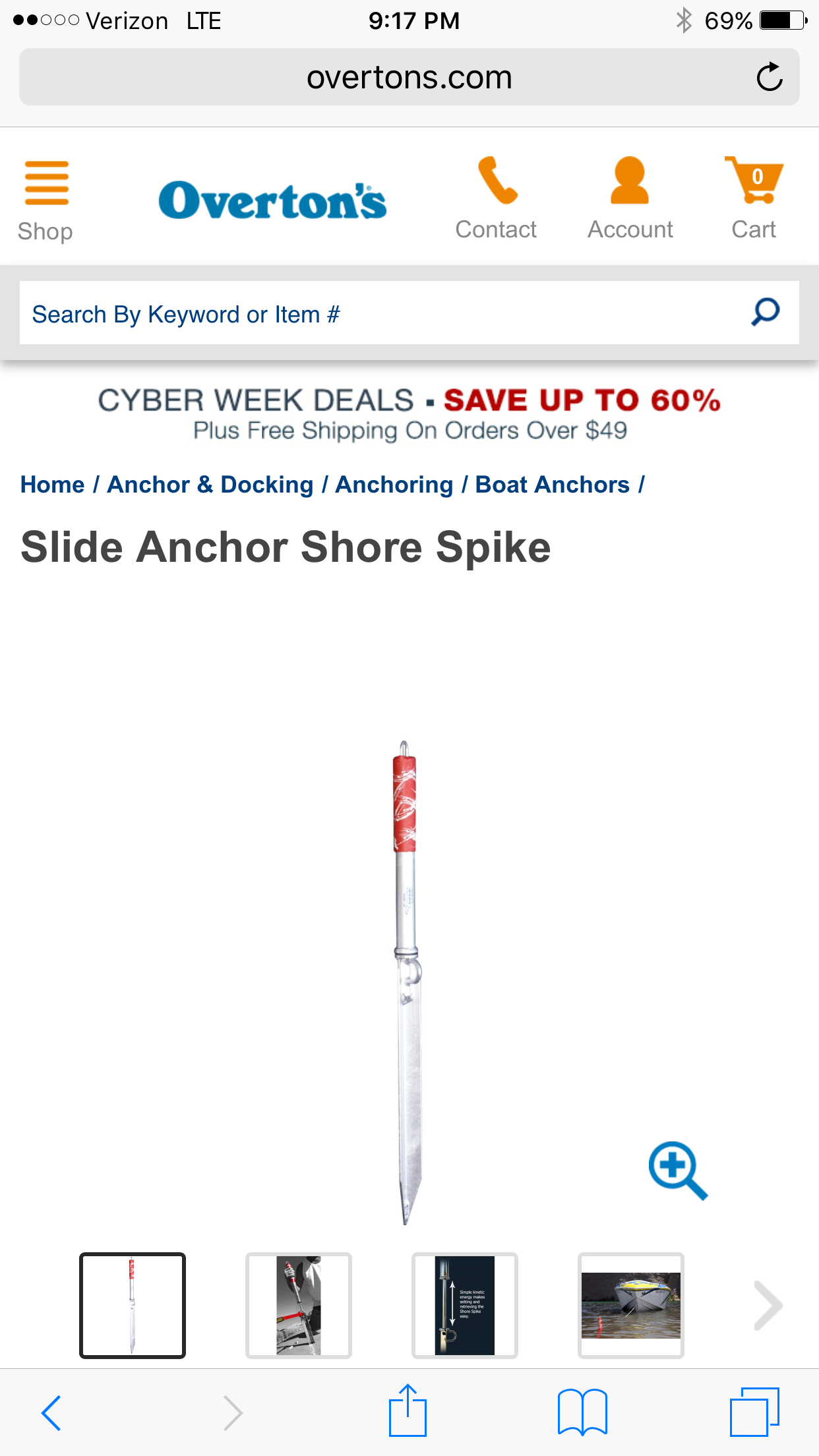Image resolution: width=819 pixels, height=1456 pixels.
Task: Open Anchor & Docking breadcrumb
Action: coord(210,485)
